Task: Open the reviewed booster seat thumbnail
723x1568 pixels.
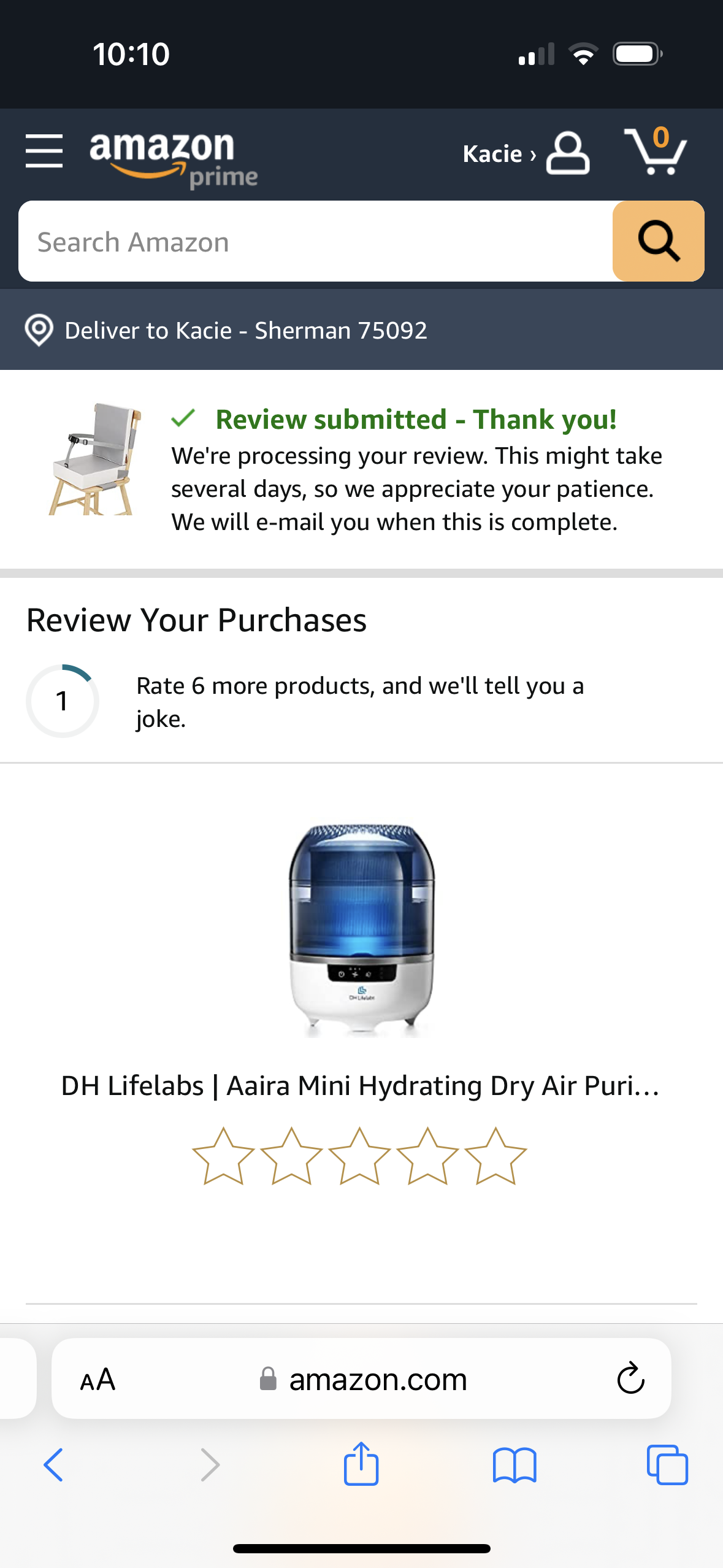Action: click(94, 459)
